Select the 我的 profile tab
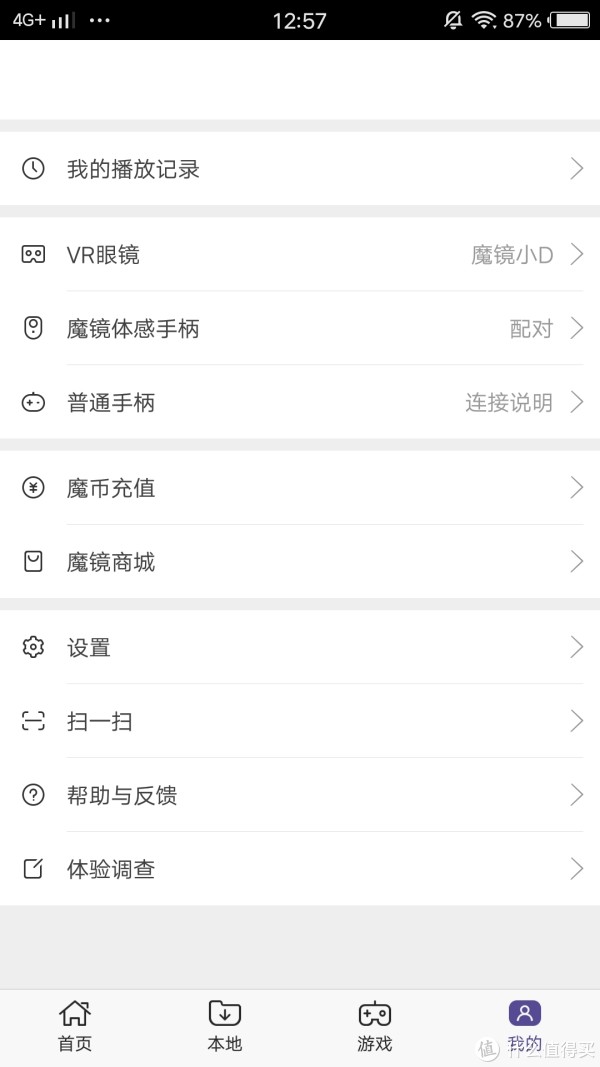The image size is (600, 1067). point(524,1028)
